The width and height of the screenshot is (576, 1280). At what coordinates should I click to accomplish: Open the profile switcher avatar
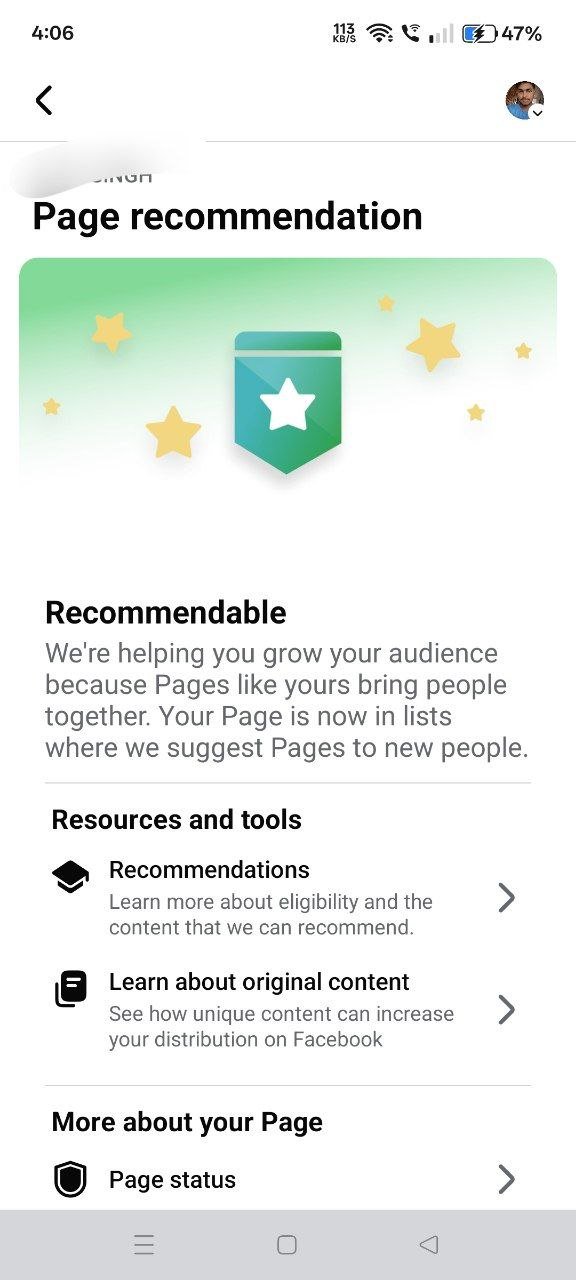525,101
